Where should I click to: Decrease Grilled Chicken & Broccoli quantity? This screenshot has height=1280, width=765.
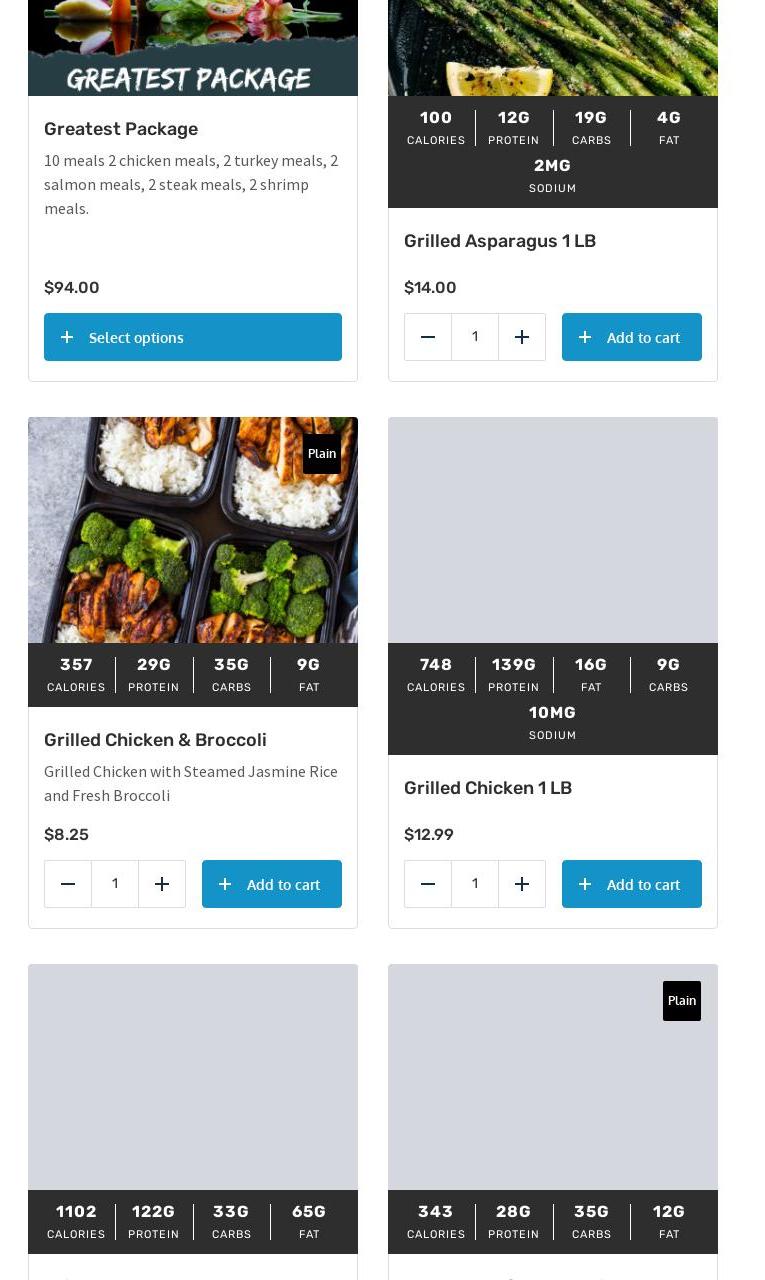click(x=68, y=884)
